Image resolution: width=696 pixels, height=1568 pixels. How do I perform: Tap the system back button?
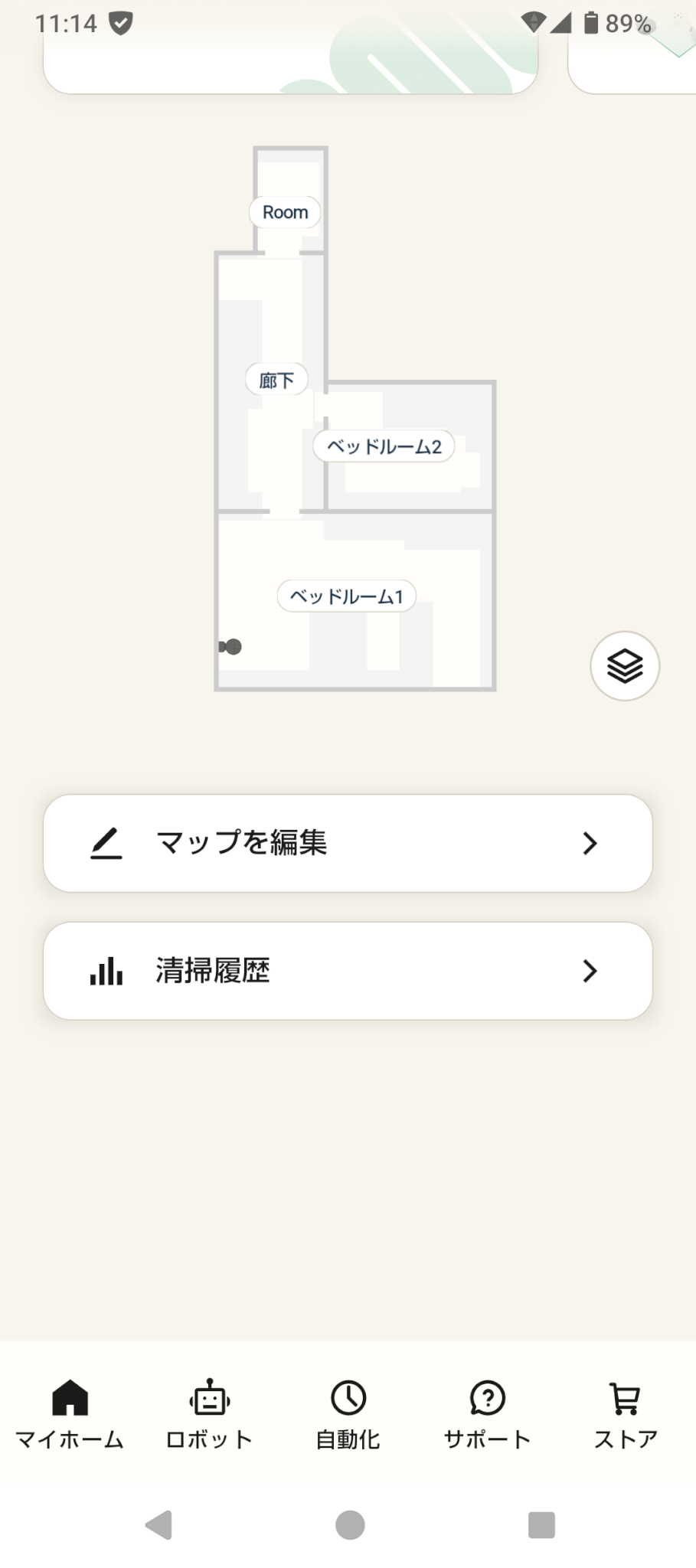click(x=158, y=1524)
